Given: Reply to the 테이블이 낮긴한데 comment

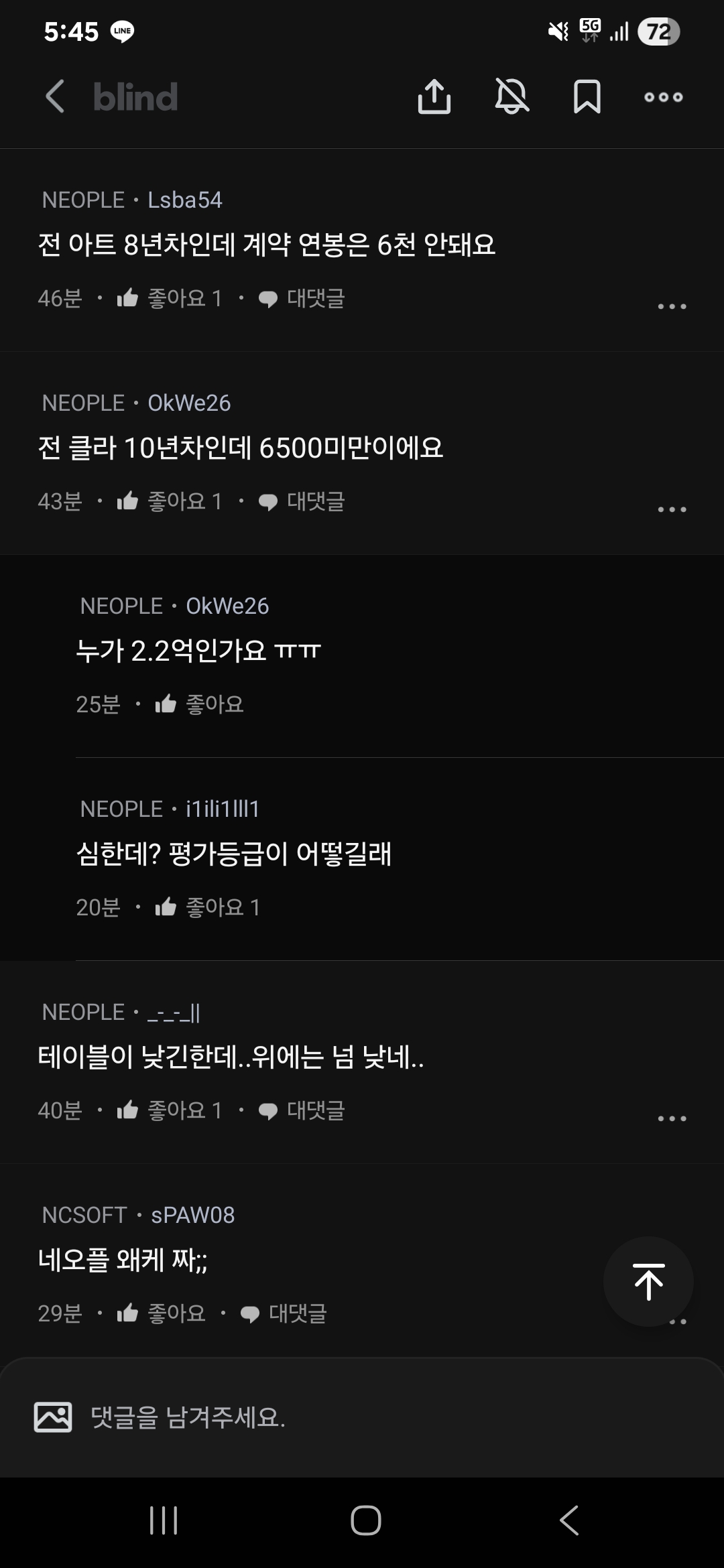Looking at the screenshot, I should (302, 1110).
